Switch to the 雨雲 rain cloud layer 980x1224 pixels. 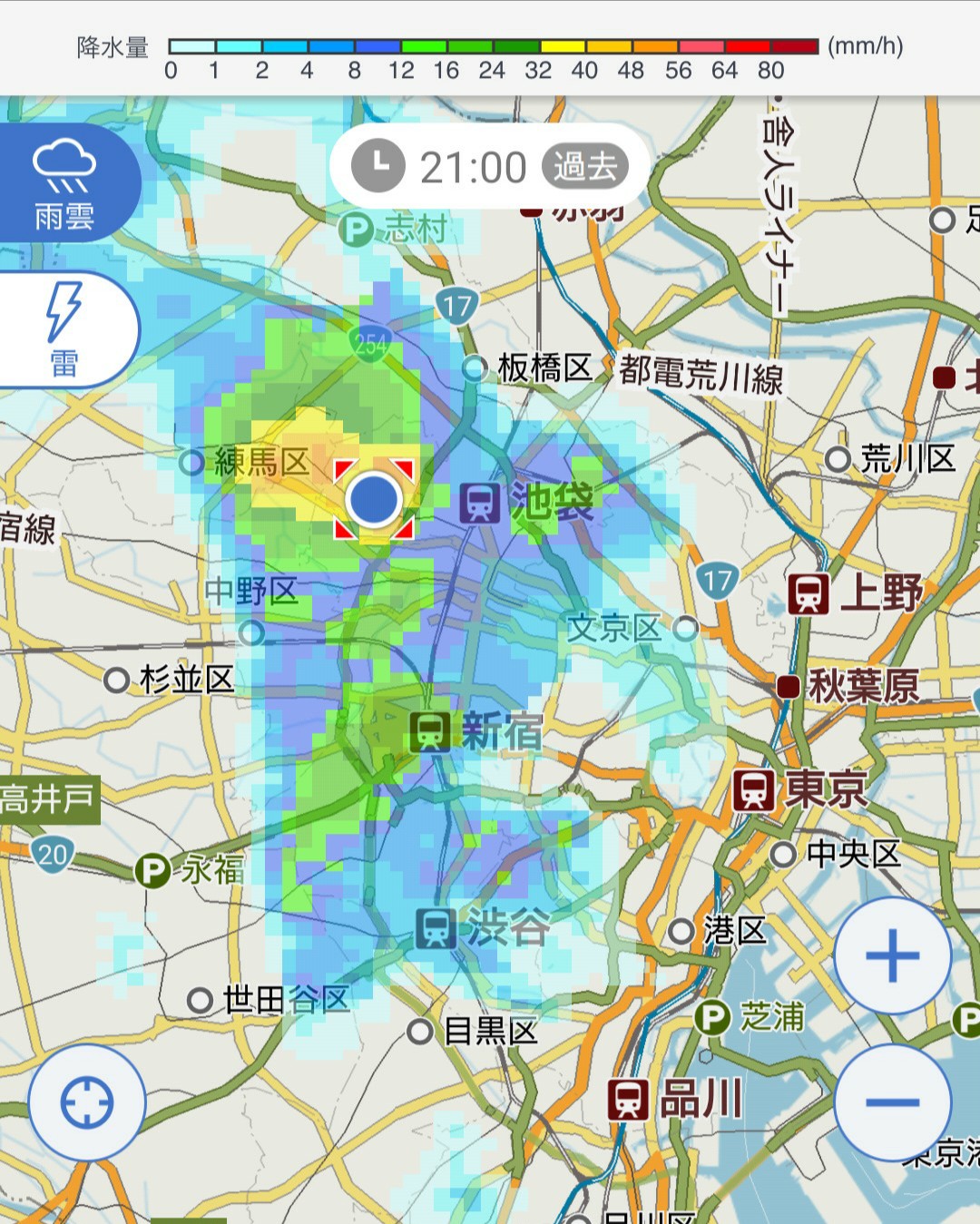pyautogui.click(x=65, y=182)
